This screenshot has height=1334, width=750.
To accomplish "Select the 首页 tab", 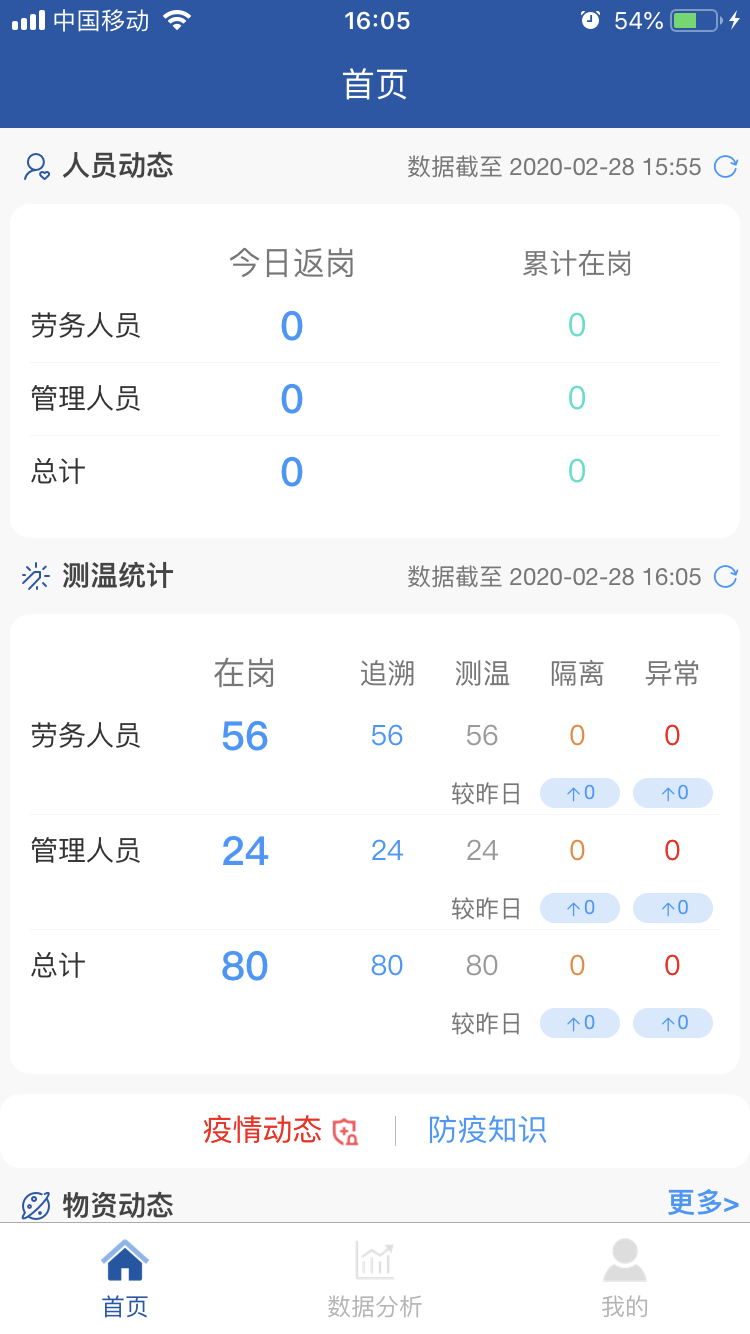I will pos(125,1279).
